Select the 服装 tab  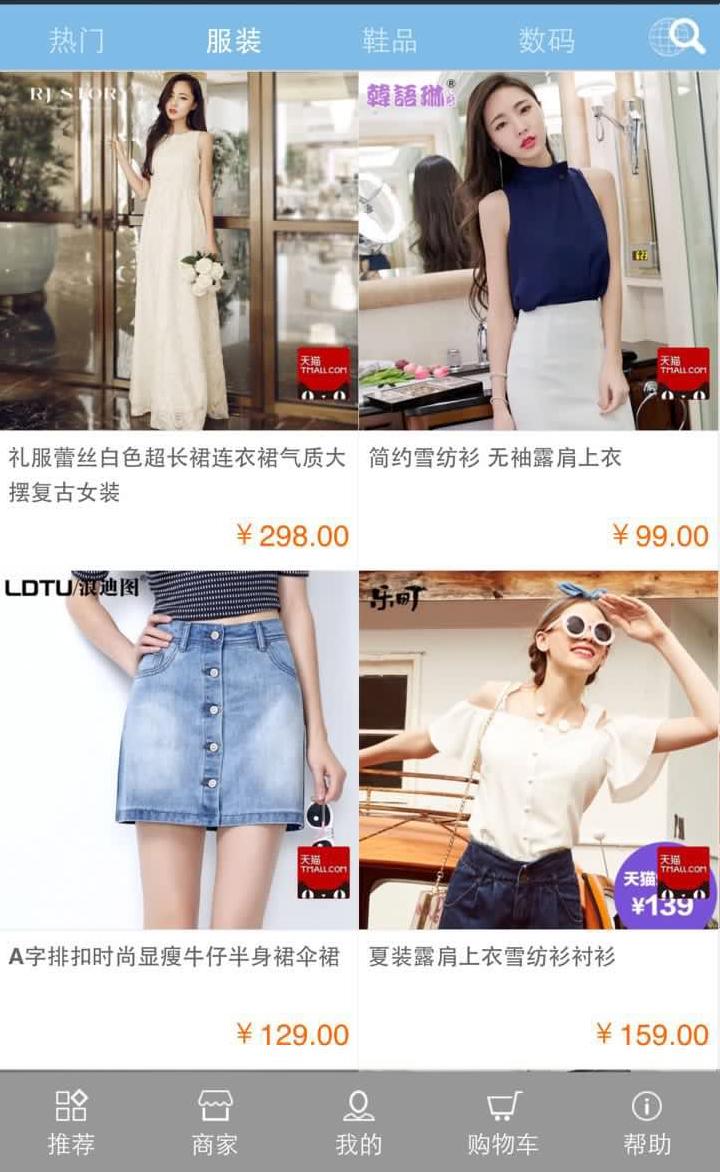tap(233, 40)
